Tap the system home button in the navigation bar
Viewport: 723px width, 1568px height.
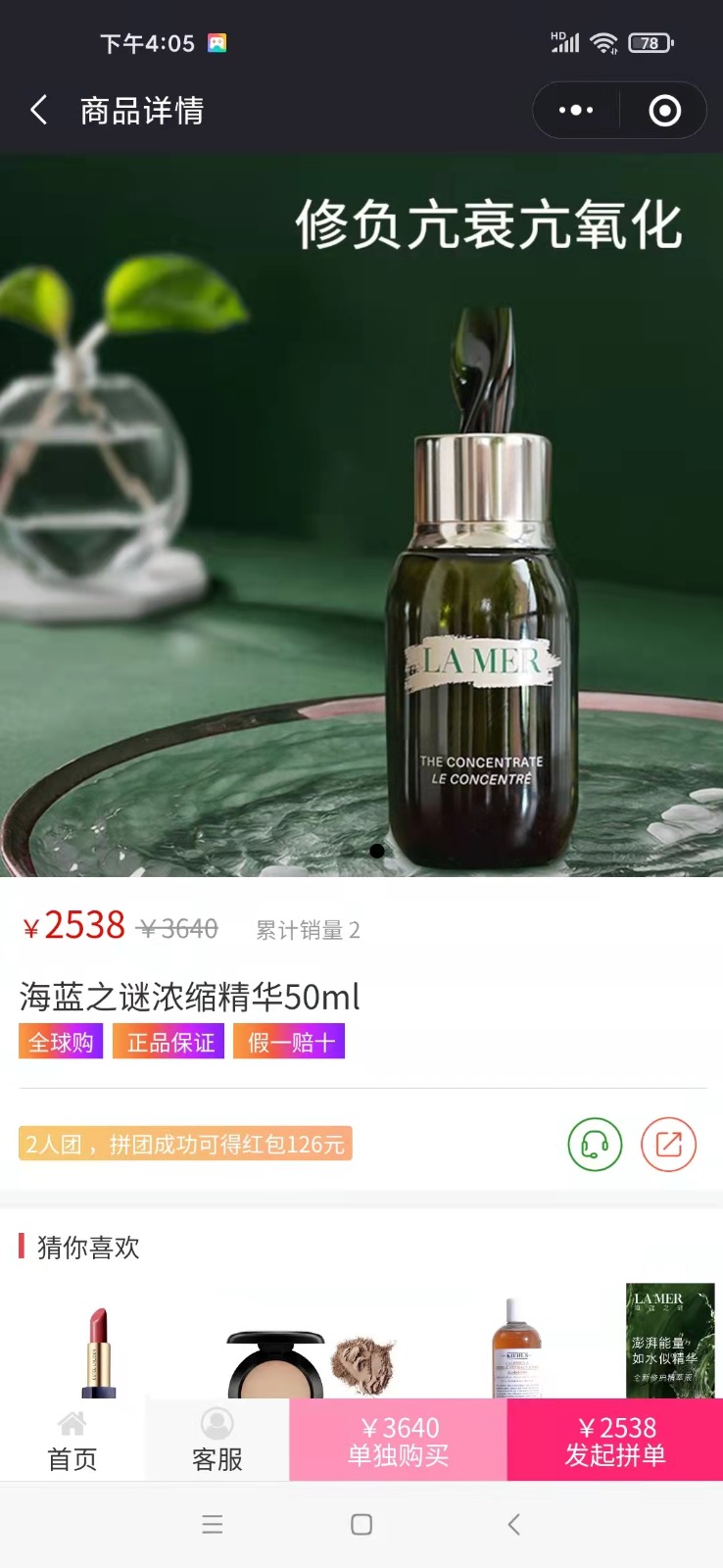[x=361, y=1524]
